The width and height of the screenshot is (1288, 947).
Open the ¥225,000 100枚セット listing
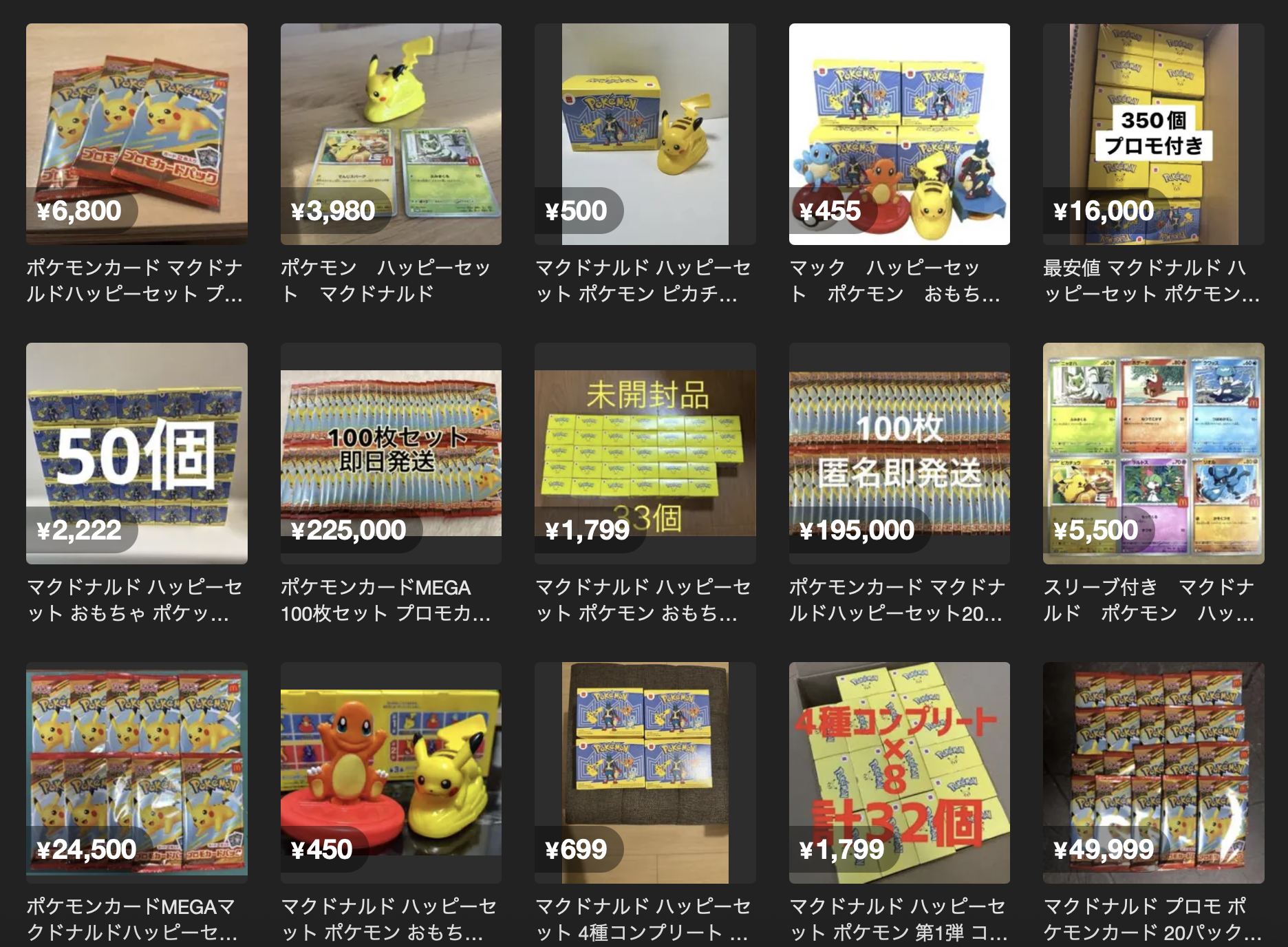(x=391, y=453)
